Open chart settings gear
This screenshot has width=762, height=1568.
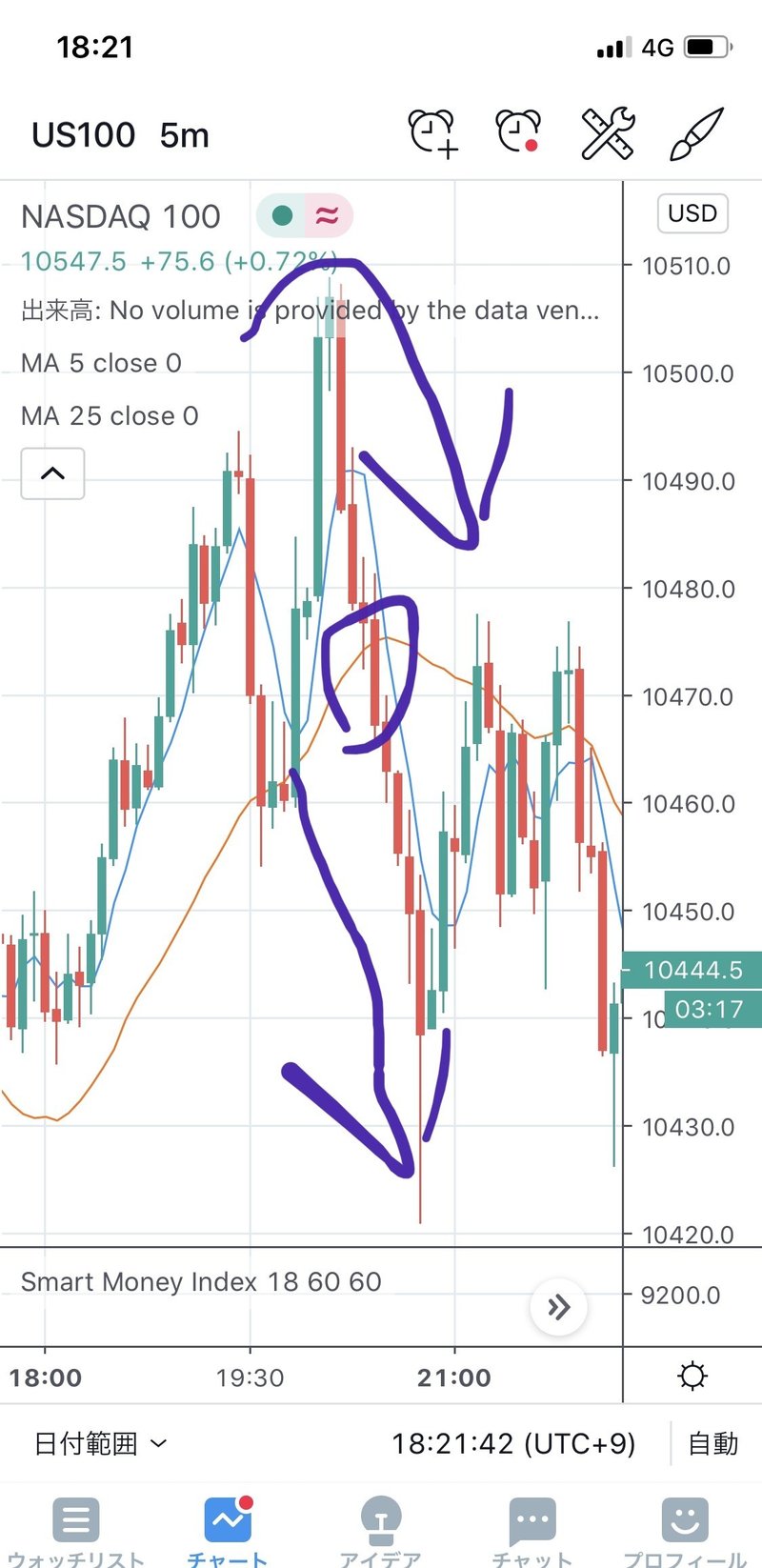point(692,1377)
